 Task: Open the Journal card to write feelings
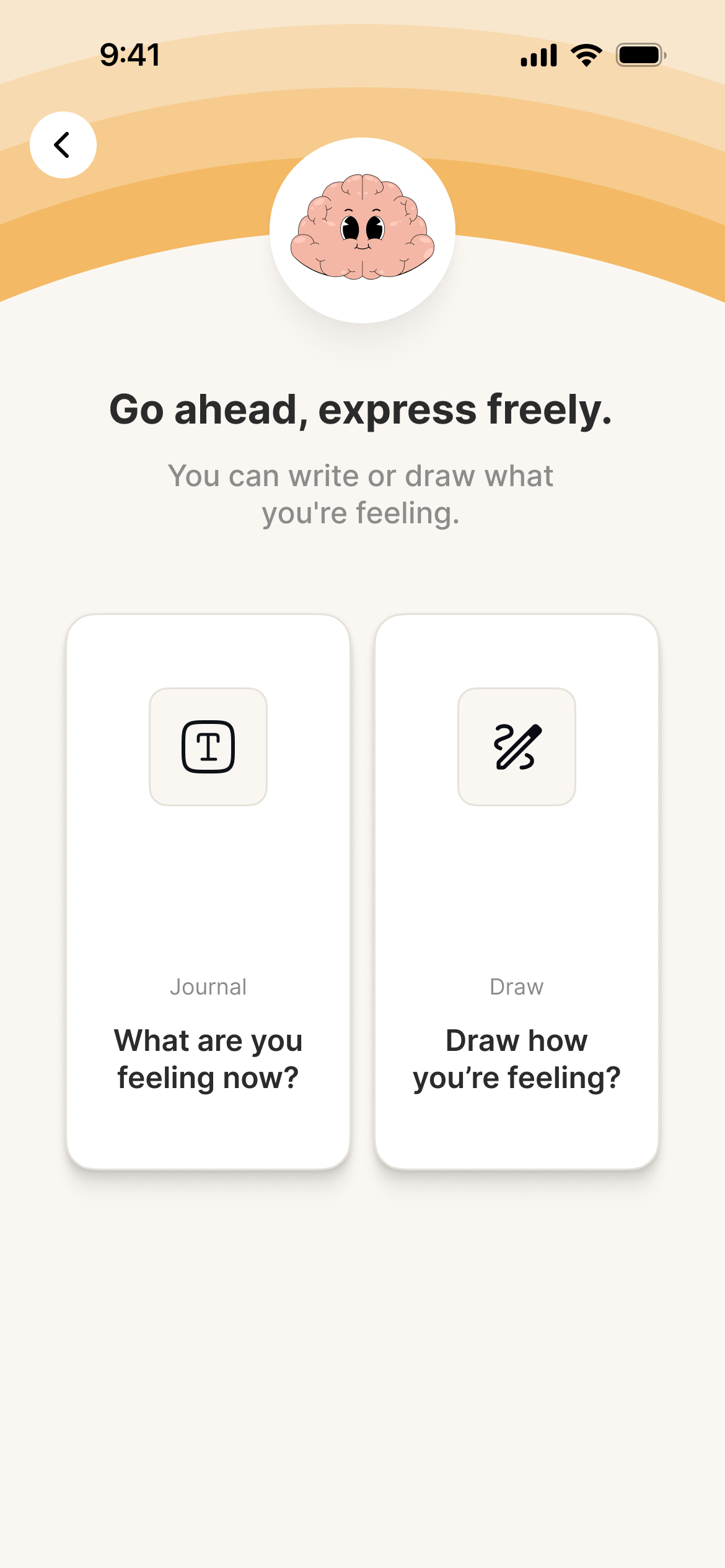point(208,892)
